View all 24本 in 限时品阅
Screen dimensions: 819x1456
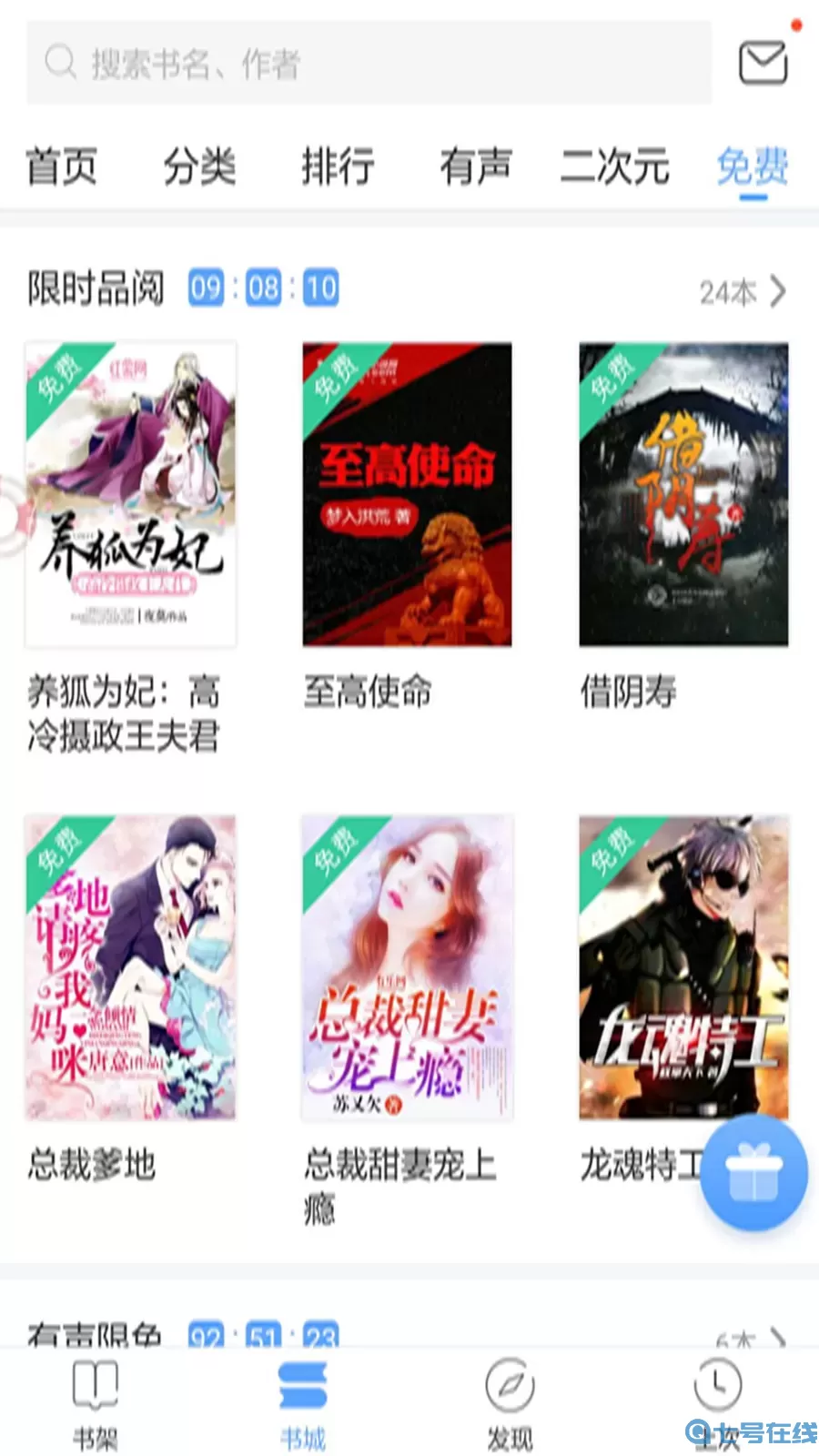743,291
